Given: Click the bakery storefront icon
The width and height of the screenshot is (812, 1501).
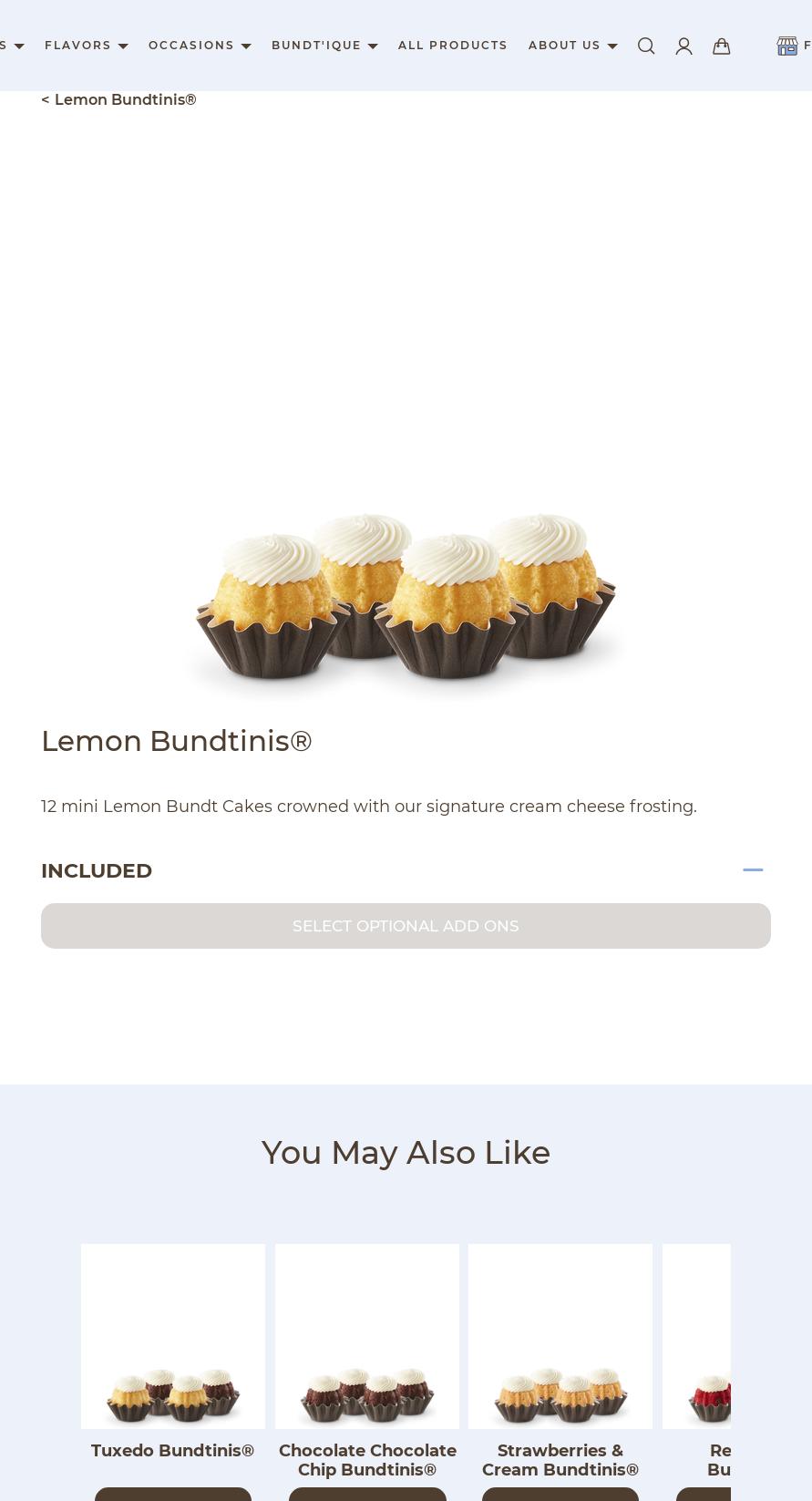Looking at the screenshot, I should 786,46.
